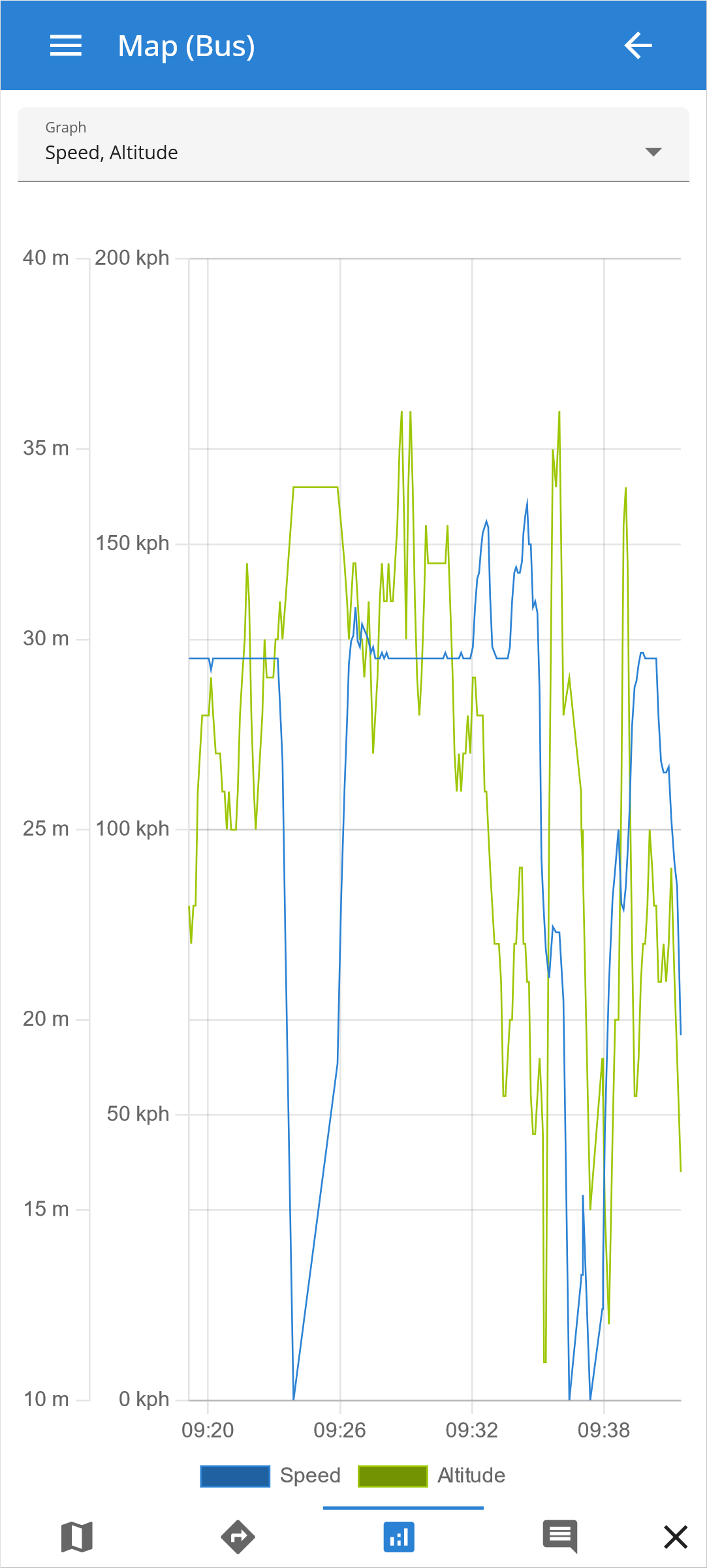707x1568 pixels.
Task: Switch to the map tab
Action: coord(77,1537)
